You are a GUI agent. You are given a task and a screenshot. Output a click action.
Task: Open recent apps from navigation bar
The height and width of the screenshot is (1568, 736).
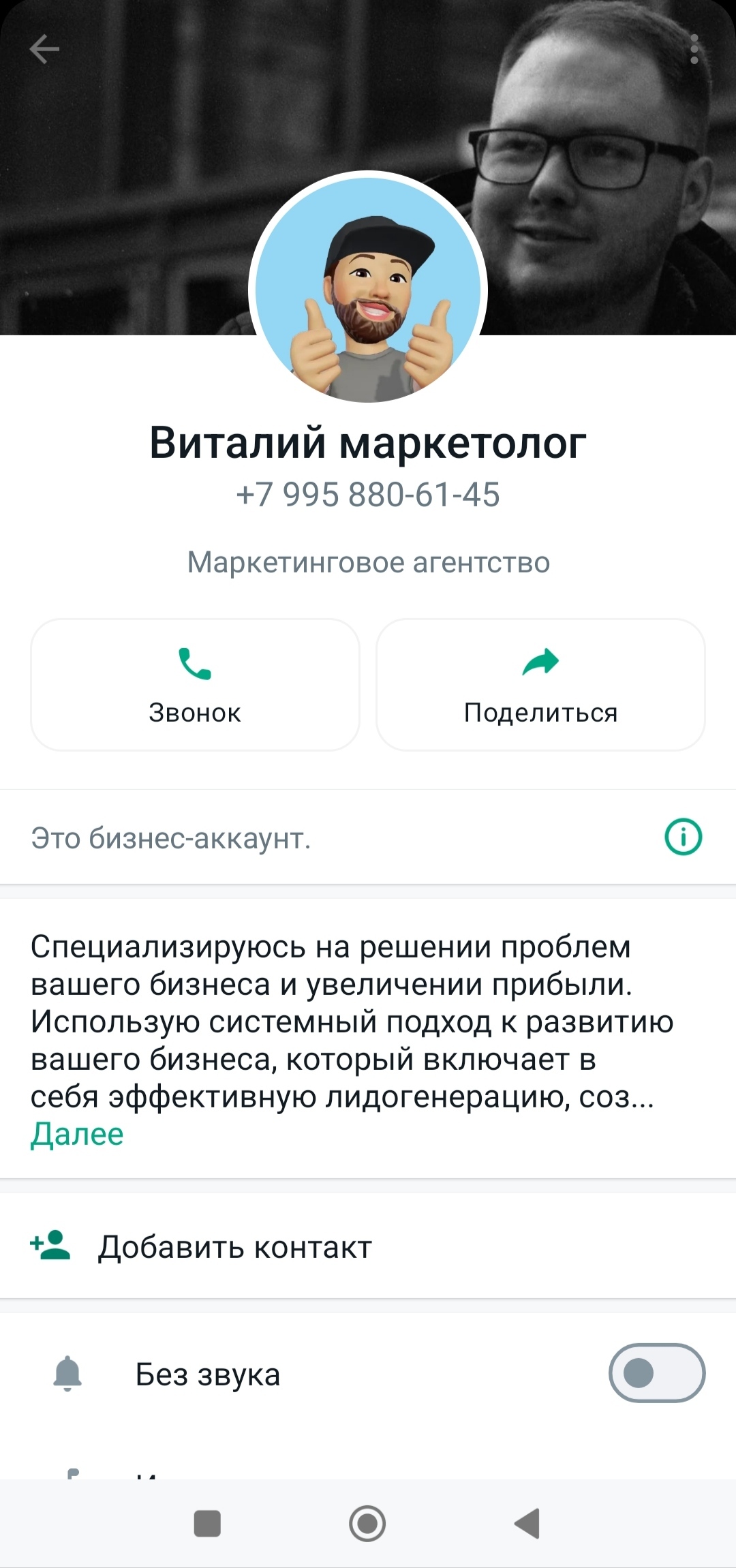207,1523
